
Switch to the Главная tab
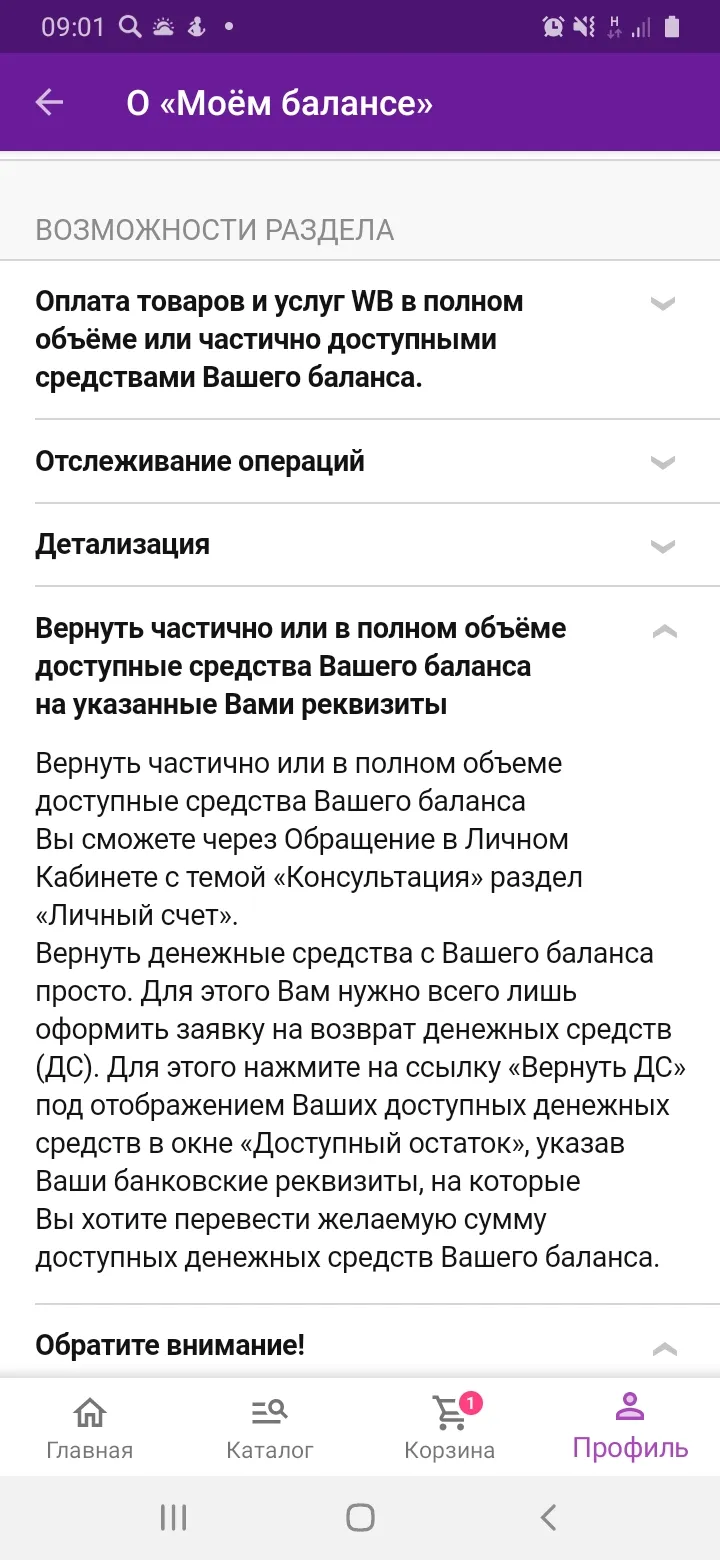click(x=90, y=1428)
